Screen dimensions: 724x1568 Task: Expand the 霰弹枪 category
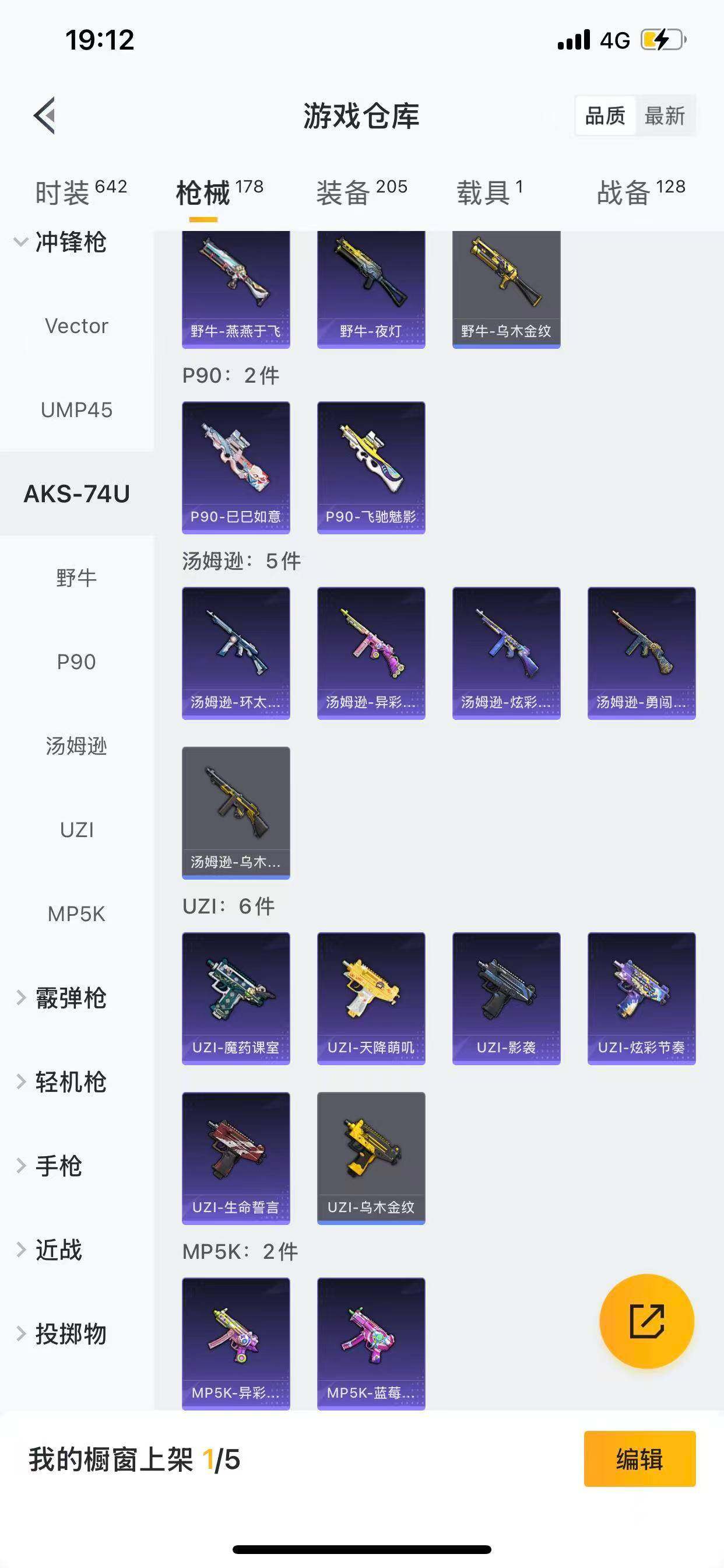[x=61, y=998]
